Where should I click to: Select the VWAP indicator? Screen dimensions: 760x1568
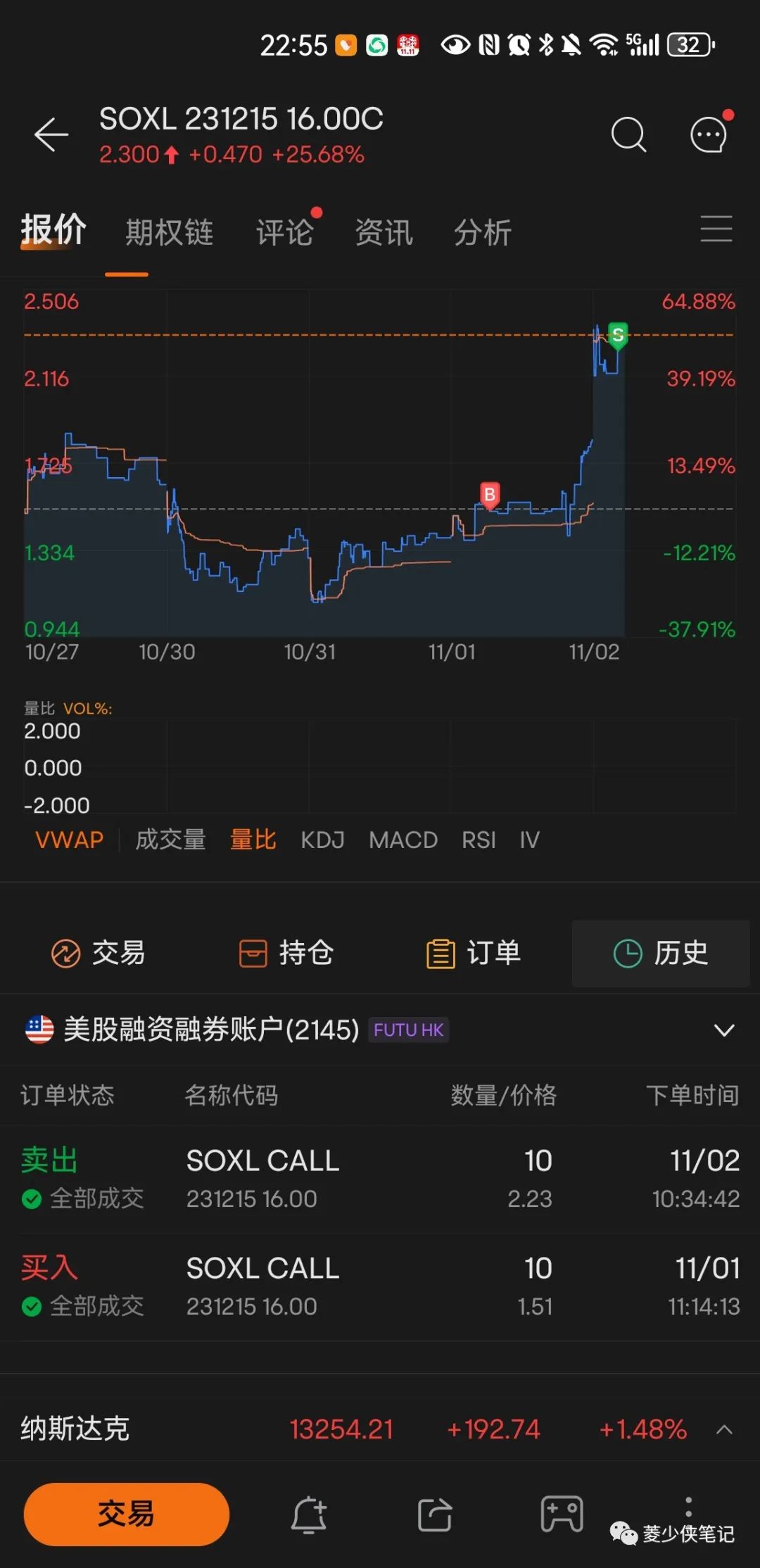click(x=70, y=840)
